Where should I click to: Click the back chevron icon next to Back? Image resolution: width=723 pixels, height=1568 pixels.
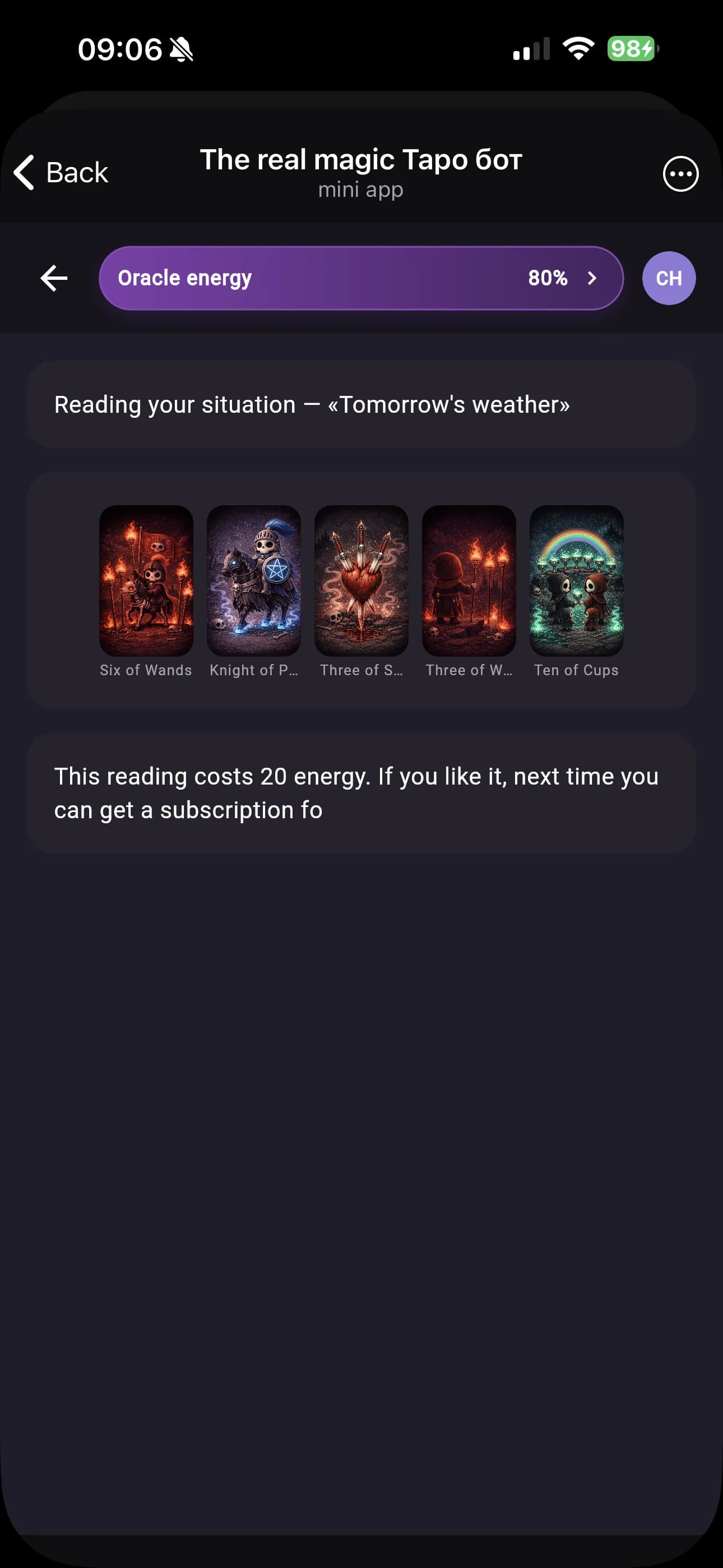pos(23,172)
